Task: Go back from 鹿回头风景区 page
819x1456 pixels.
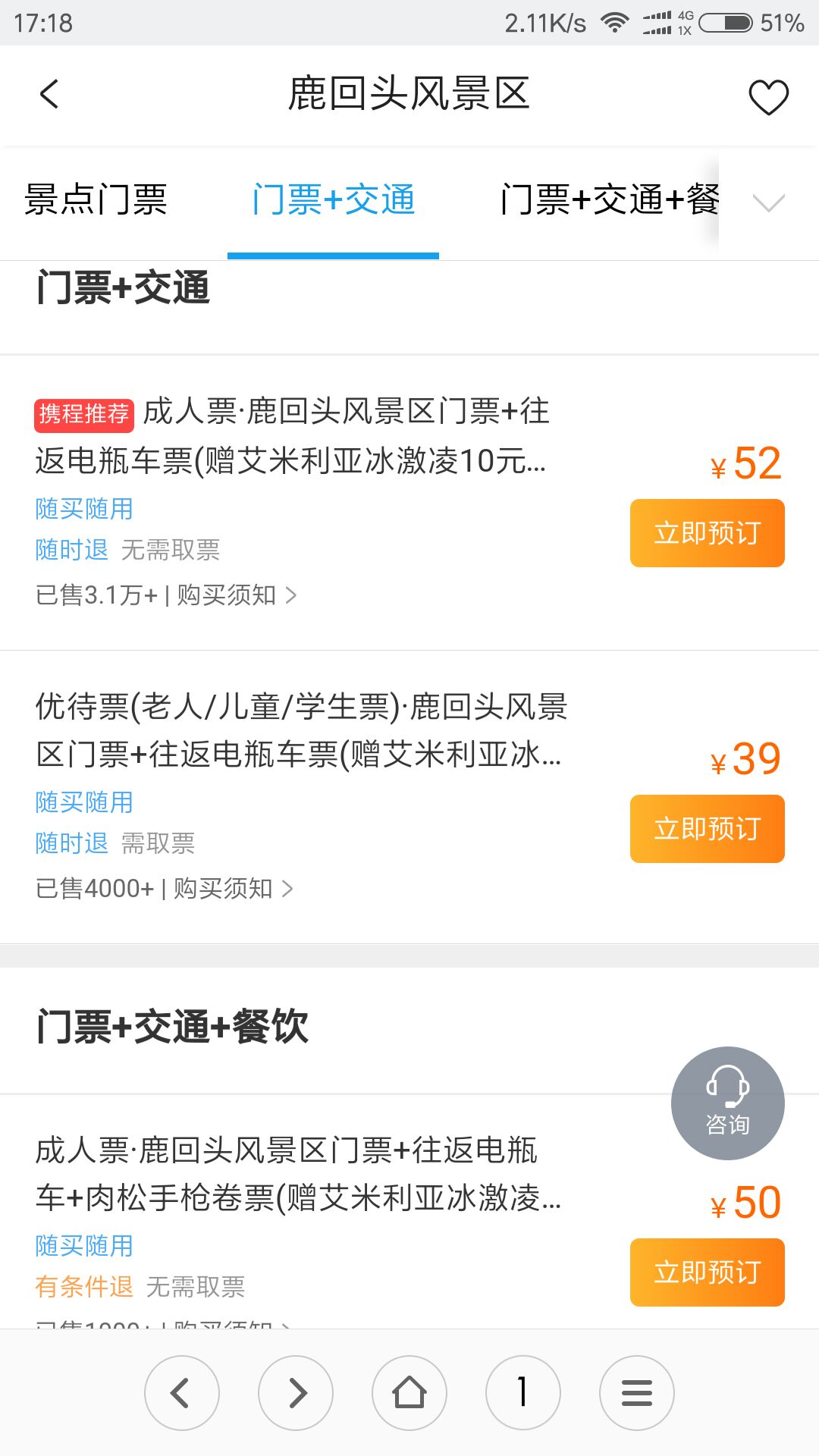Action: (49, 95)
